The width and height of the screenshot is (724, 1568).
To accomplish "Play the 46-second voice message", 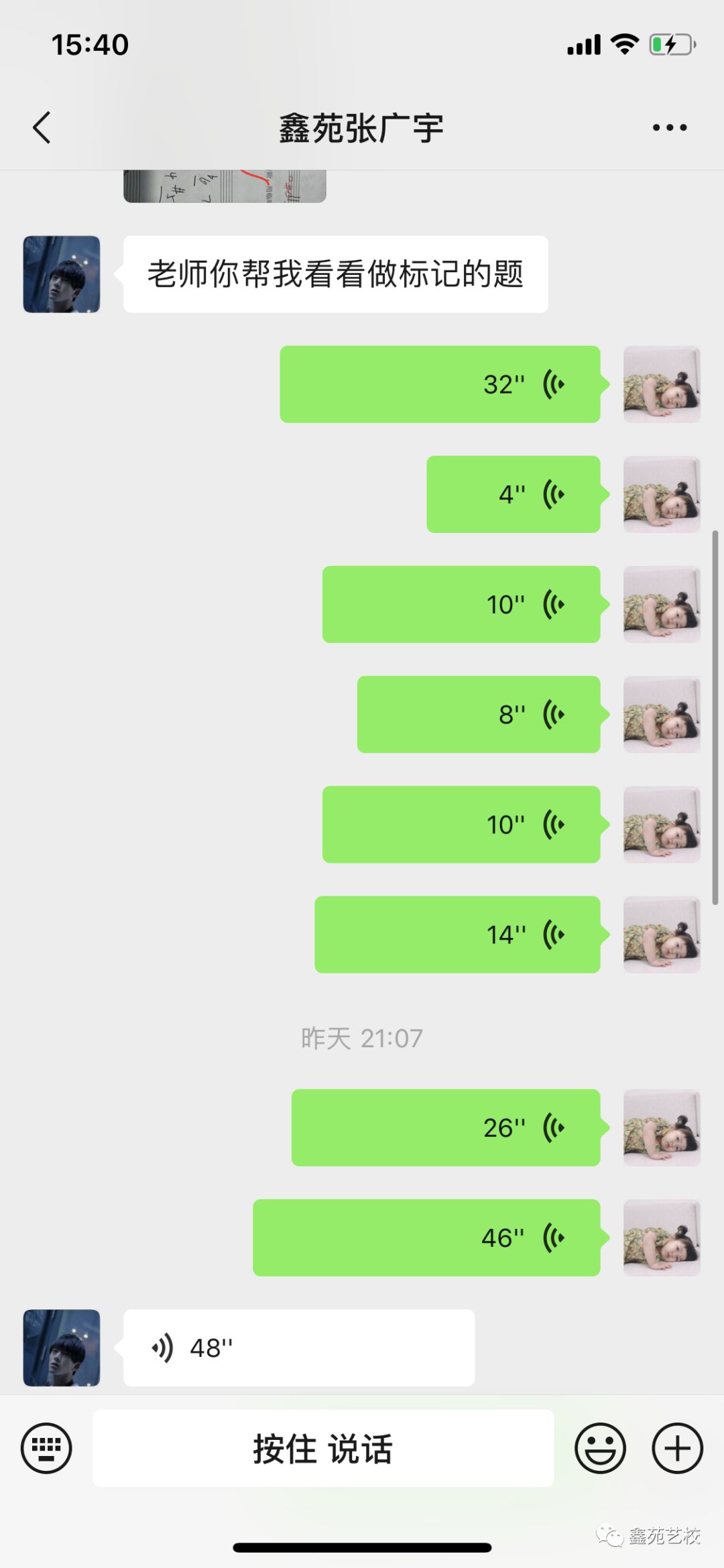I will tap(426, 1237).
